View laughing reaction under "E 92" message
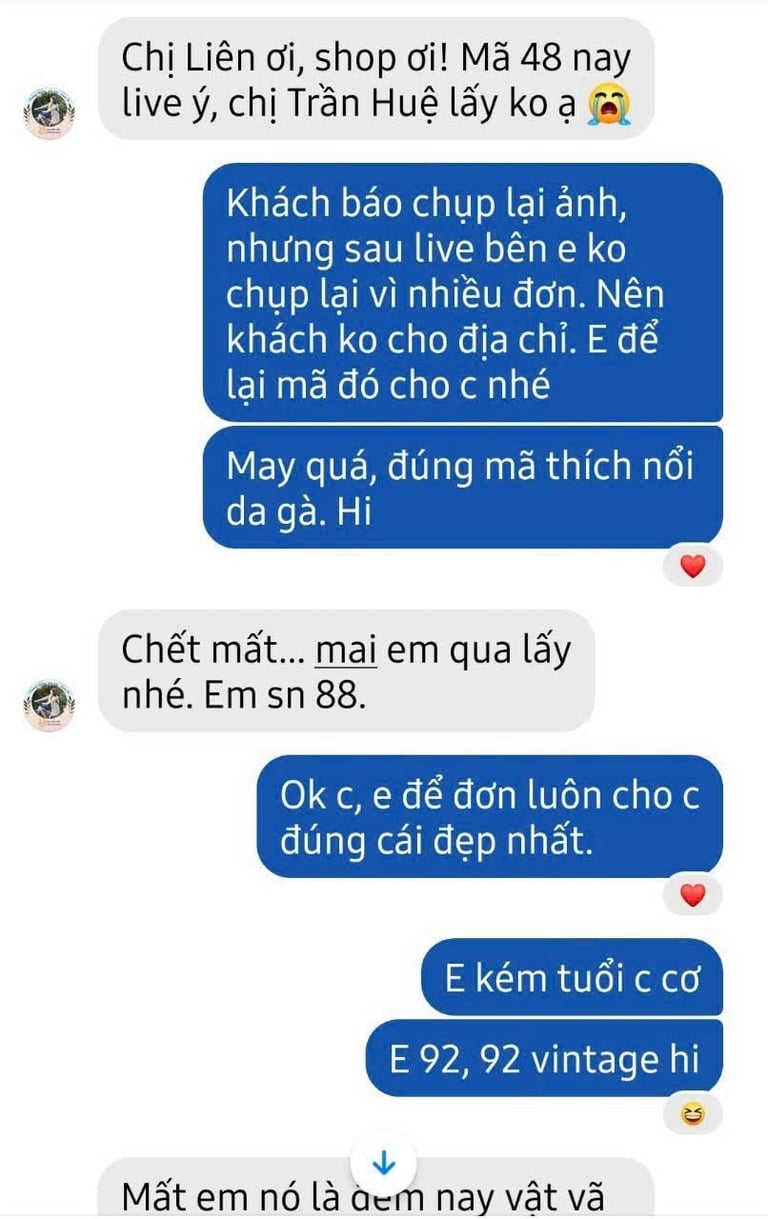 coord(692,1115)
